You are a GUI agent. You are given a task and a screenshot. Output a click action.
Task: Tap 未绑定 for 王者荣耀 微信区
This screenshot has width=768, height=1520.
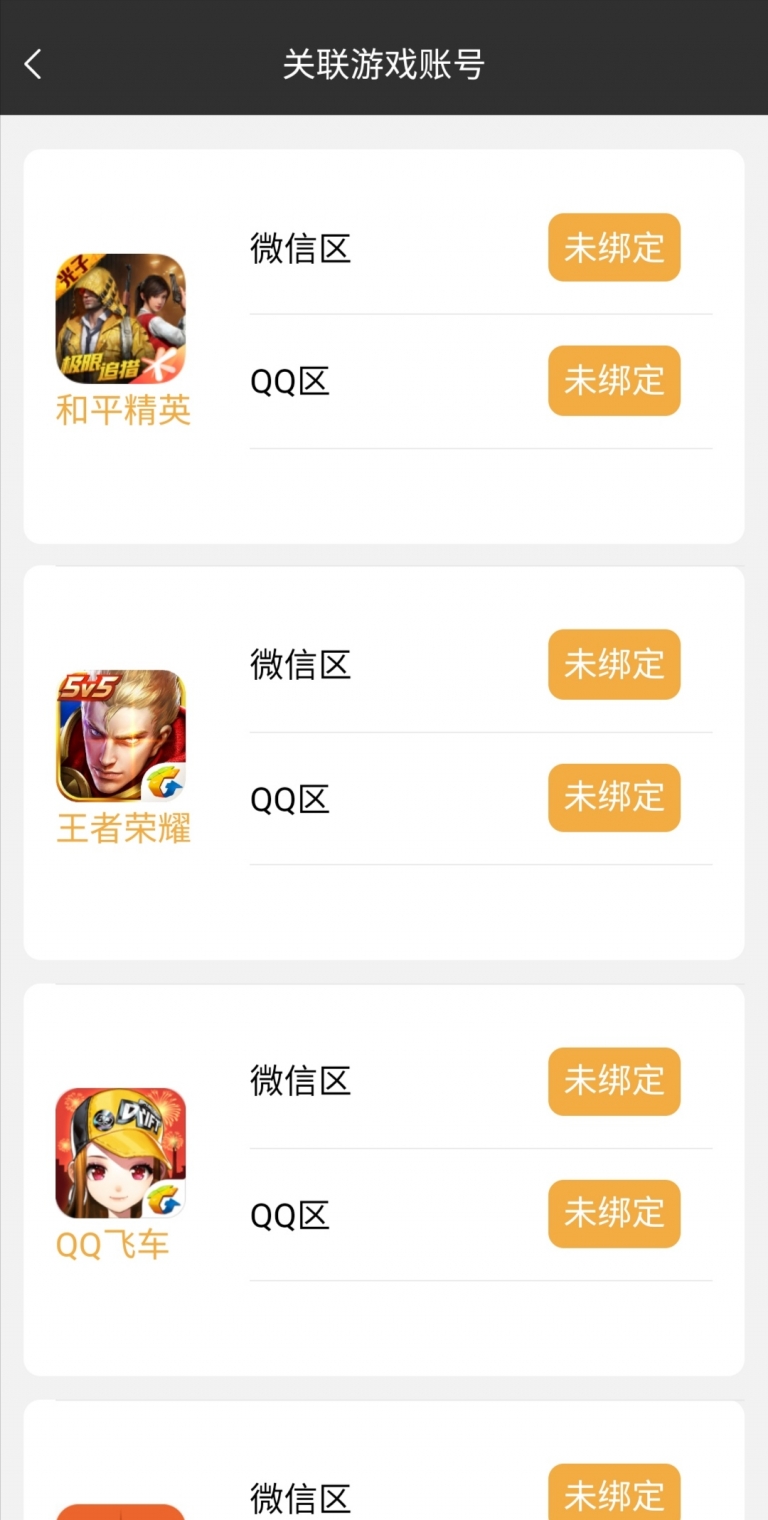[x=614, y=664]
